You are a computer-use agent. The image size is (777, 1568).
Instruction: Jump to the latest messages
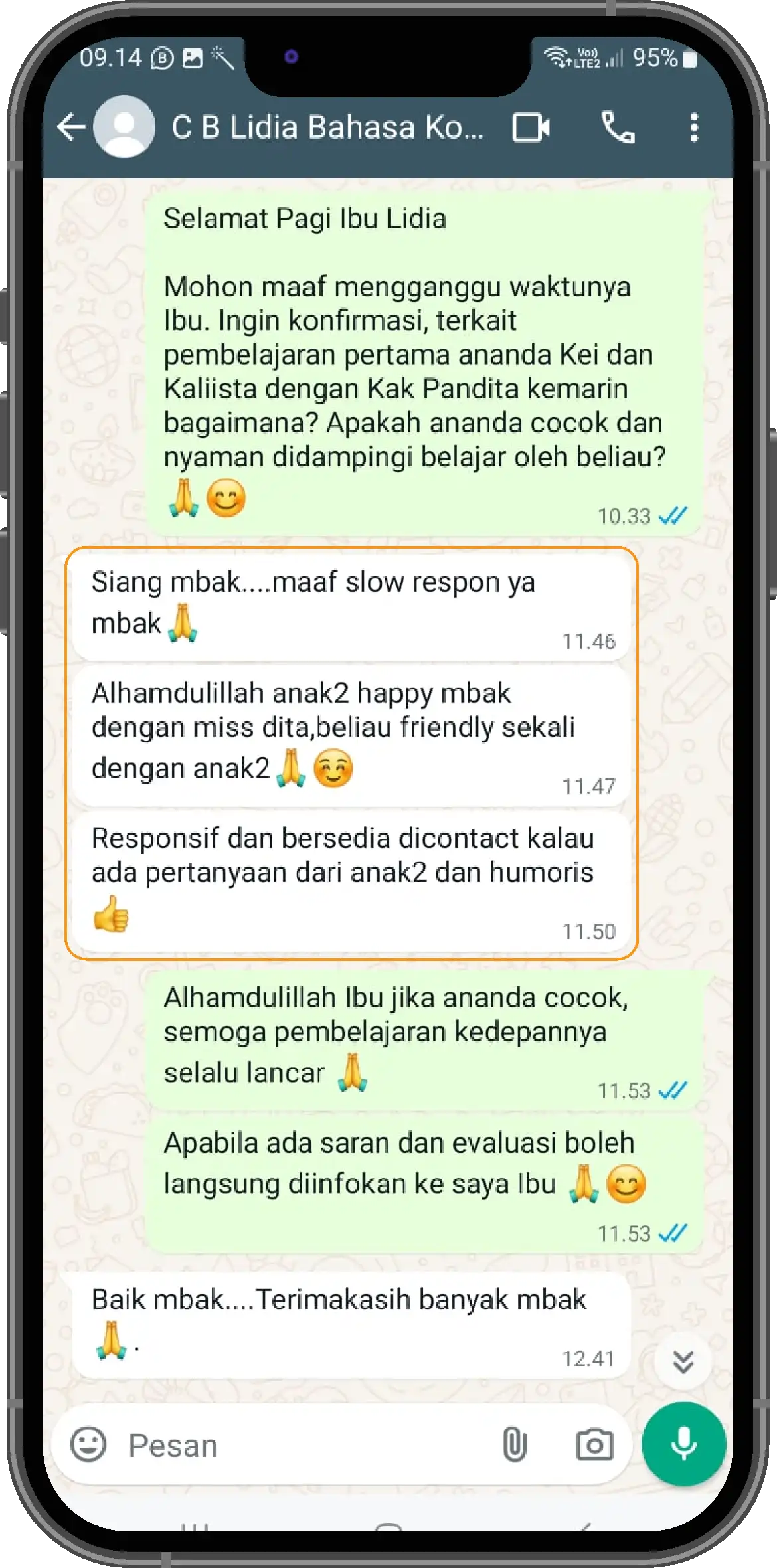click(683, 1361)
